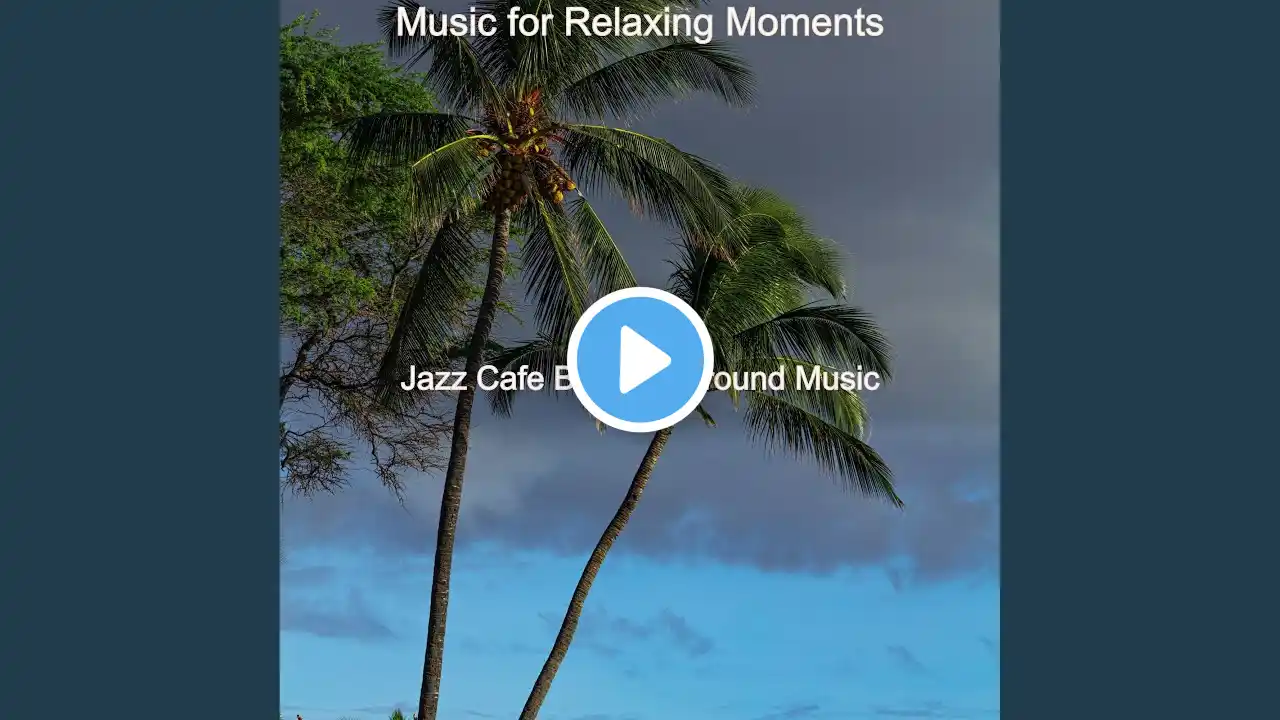The height and width of the screenshot is (720, 1280).
Task: Play the Jazz Cafe Background Music video
Action: click(640, 360)
